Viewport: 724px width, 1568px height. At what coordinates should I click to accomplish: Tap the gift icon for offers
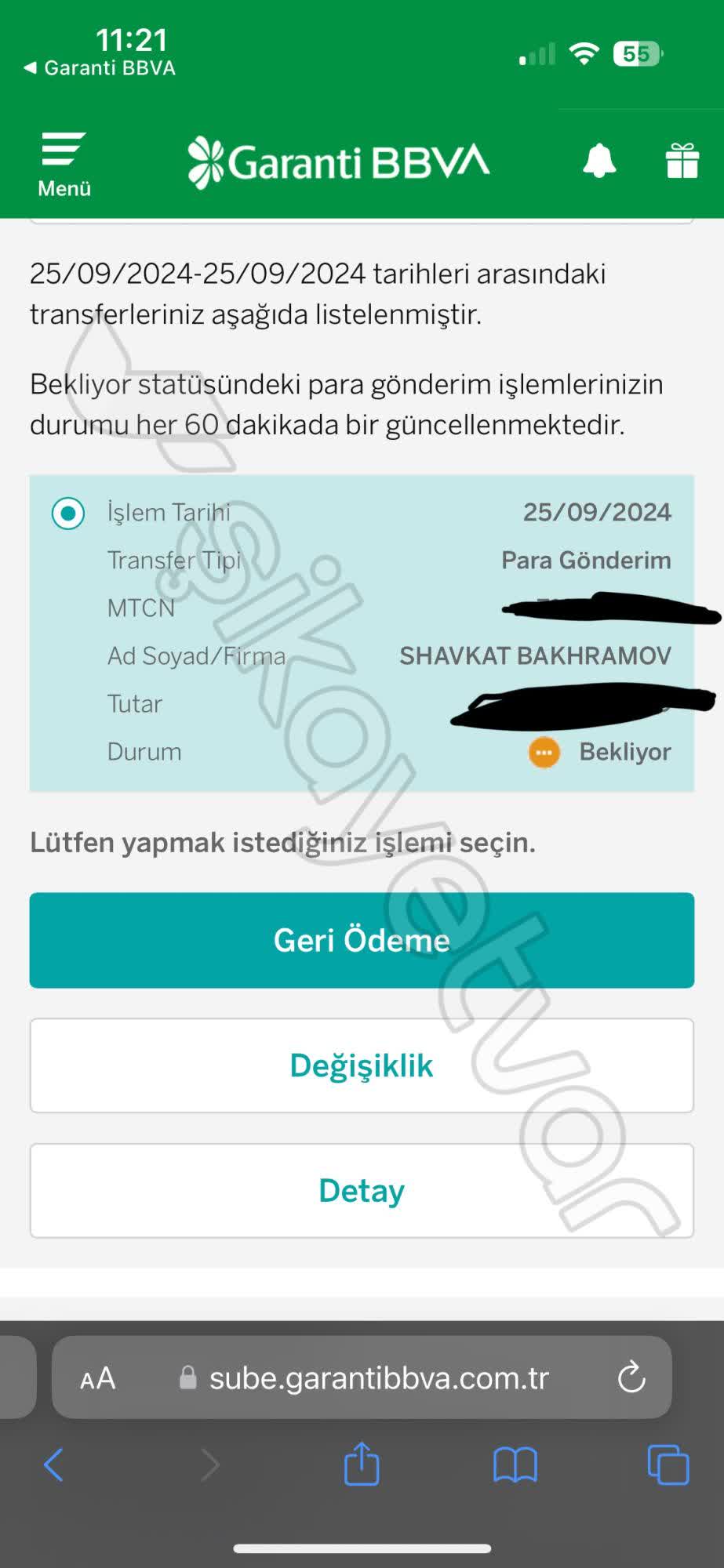click(x=681, y=159)
